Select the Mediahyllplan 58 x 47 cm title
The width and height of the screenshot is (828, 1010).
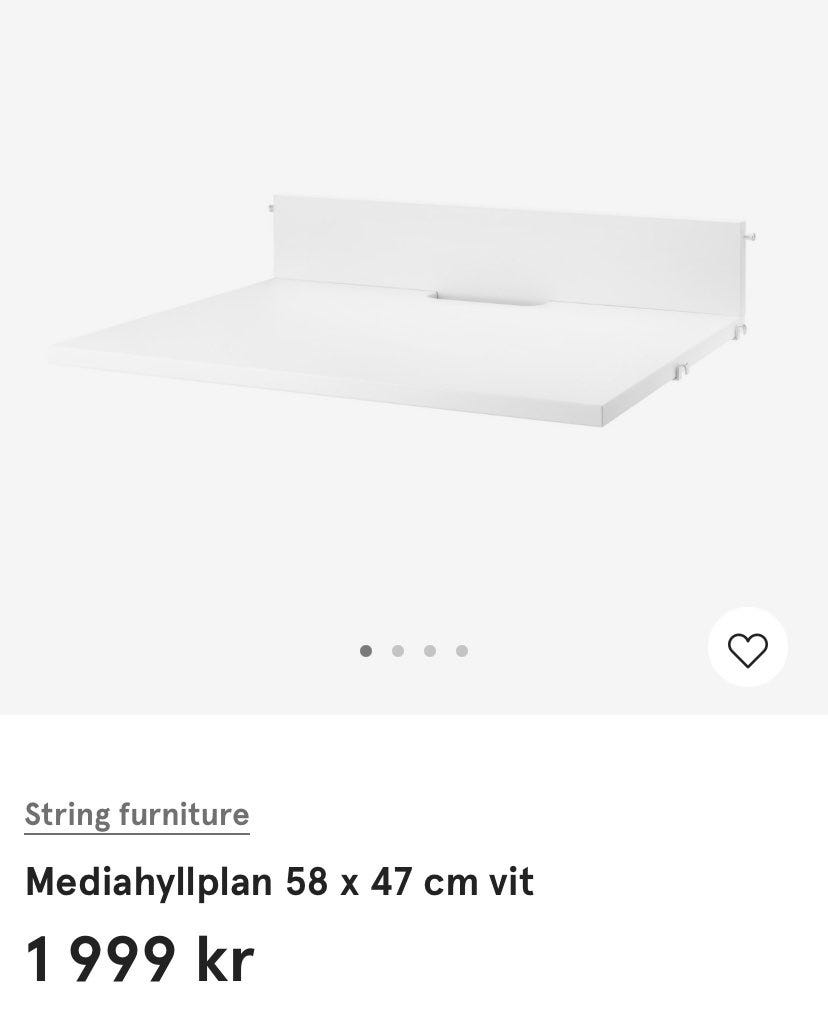click(x=279, y=882)
